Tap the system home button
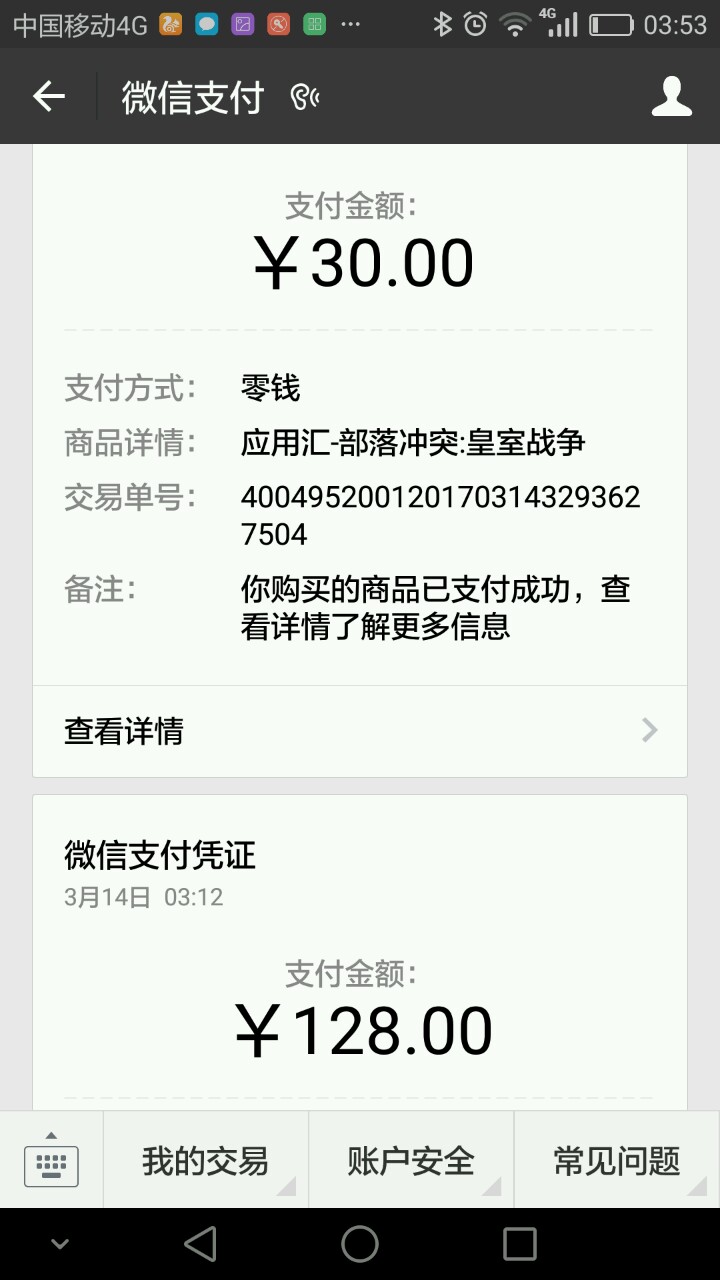 [x=360, y=1244]
